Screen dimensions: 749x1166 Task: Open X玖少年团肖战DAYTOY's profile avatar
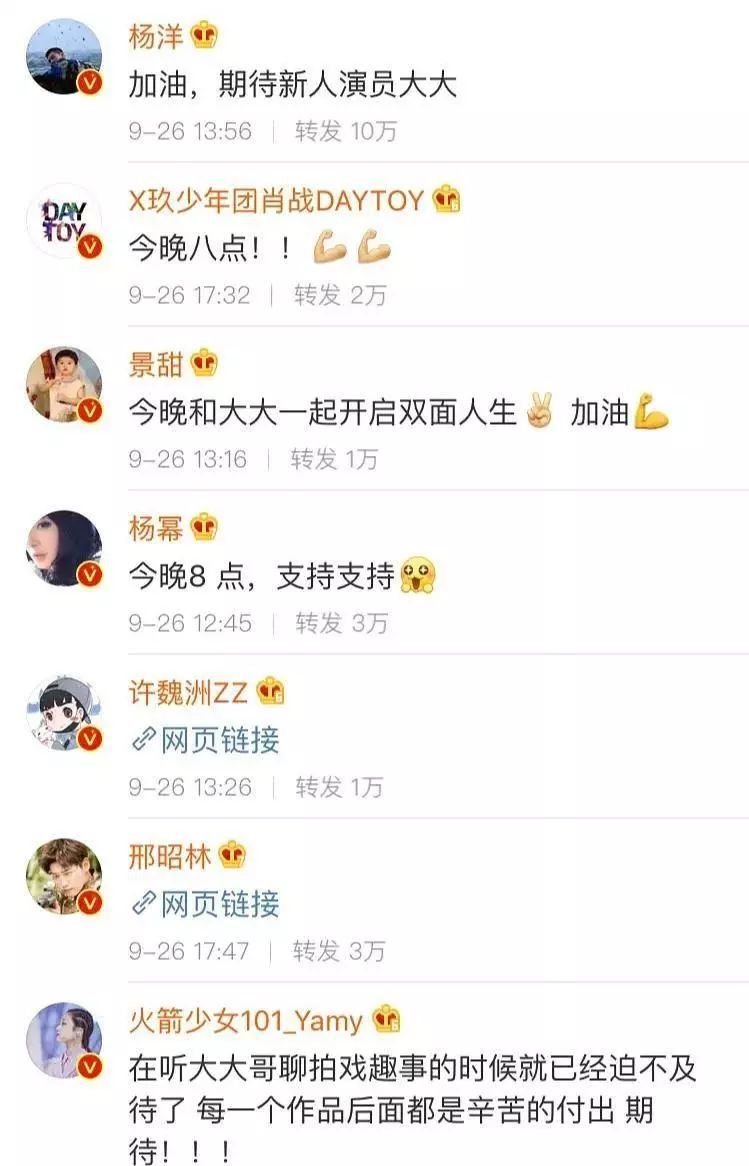(64, 221)
